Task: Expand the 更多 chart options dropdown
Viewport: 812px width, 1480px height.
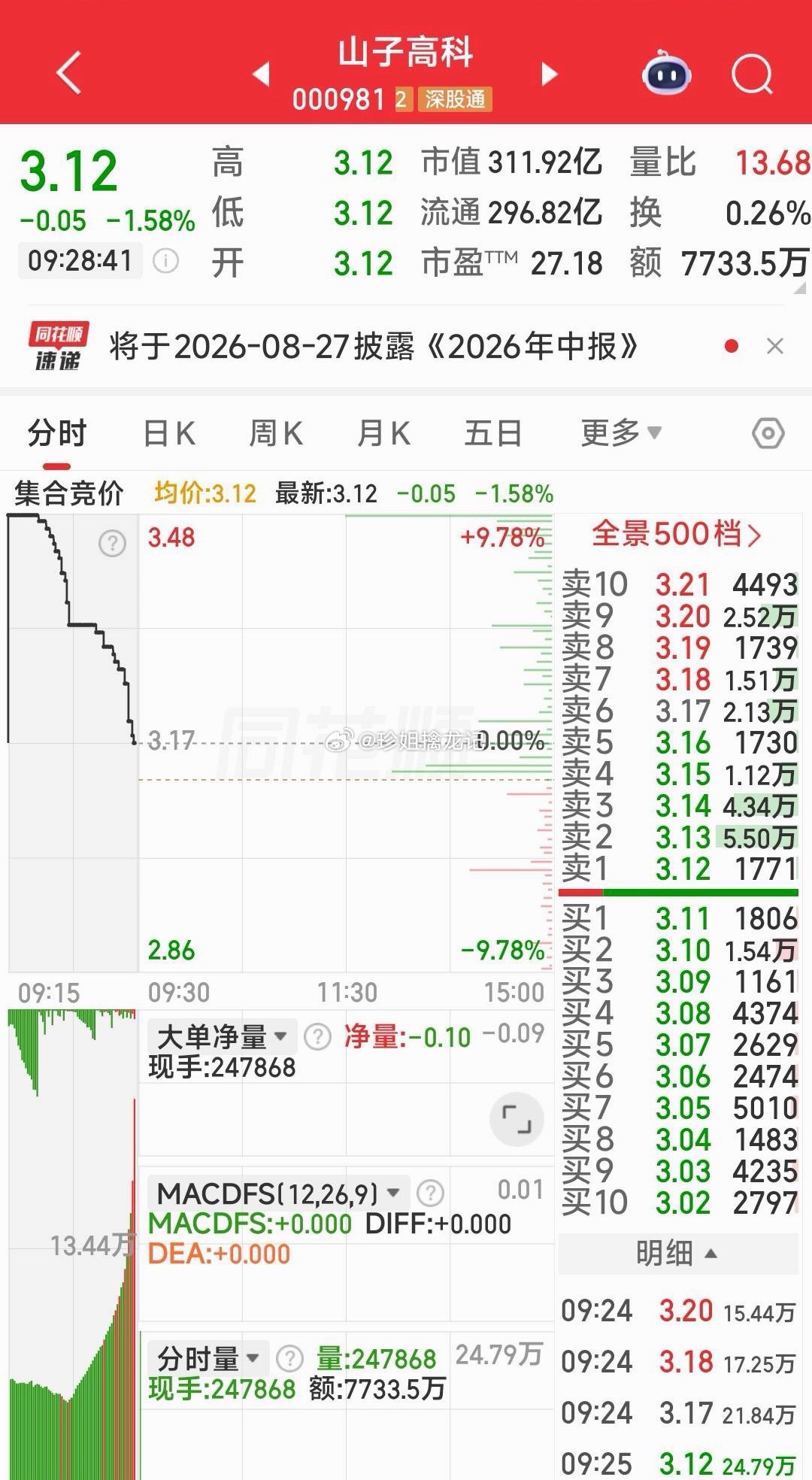Action: tap(621, 433)
